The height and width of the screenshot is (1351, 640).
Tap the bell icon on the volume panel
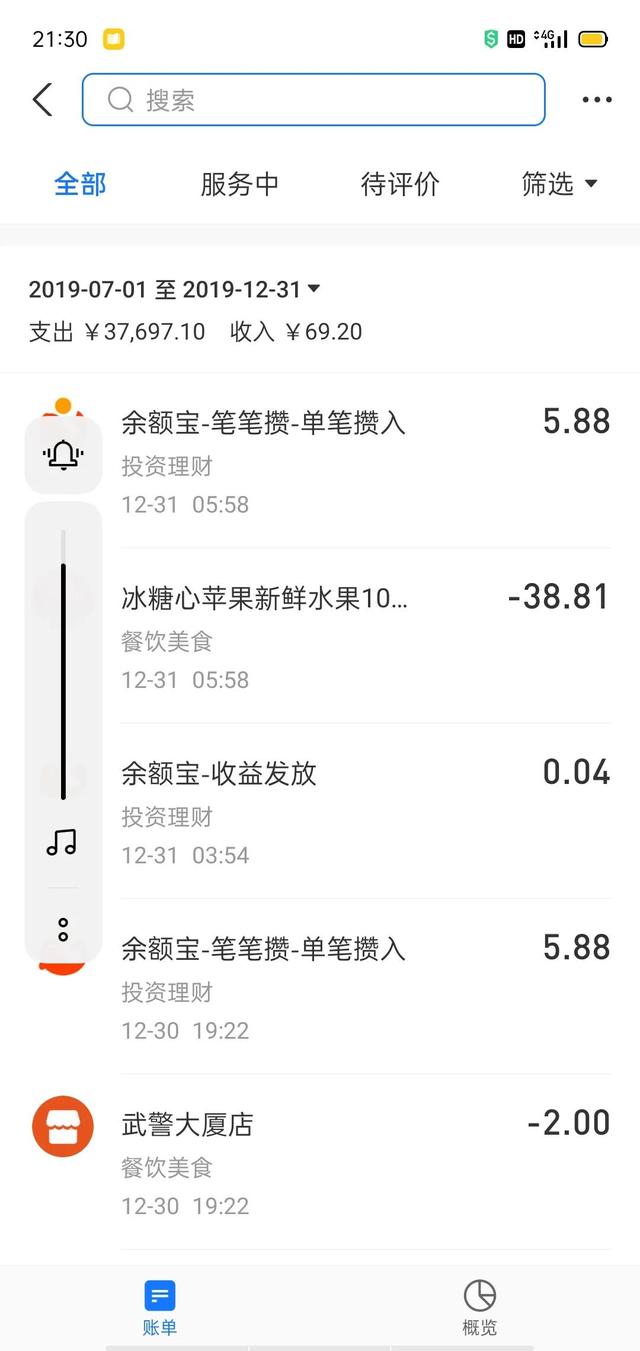pos(63,456)
